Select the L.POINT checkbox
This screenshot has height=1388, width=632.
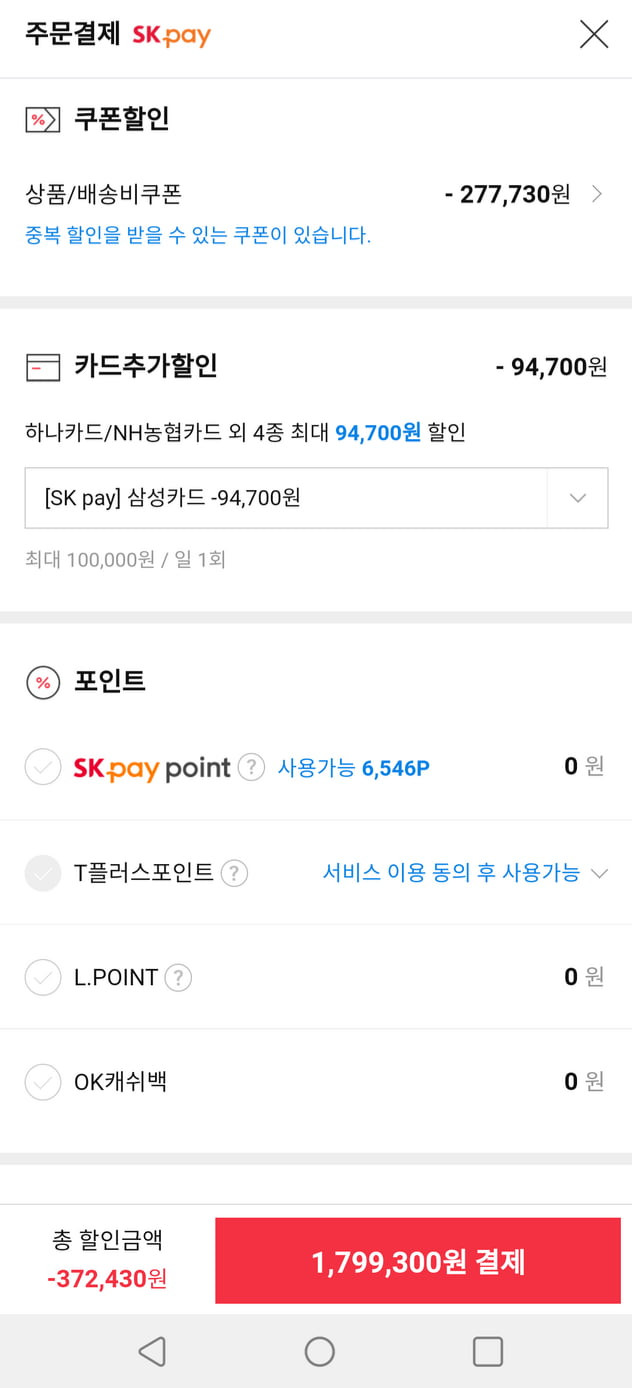(43, 977)
